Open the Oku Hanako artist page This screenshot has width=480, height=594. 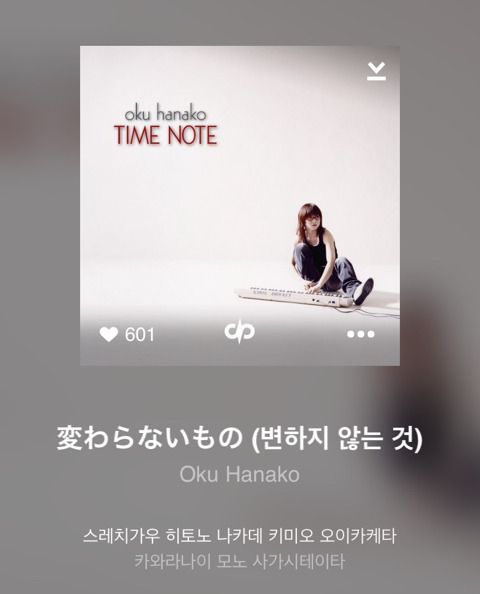click(239, 474)
